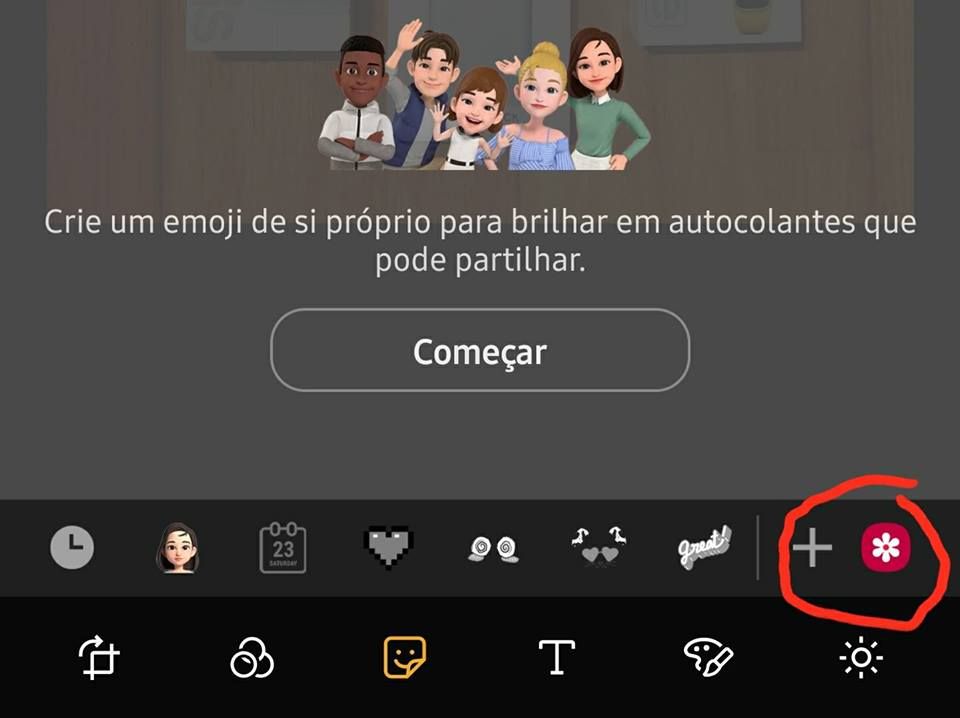Open the text tool
Viewport: 960px width, 718px height.
point(556,658)
